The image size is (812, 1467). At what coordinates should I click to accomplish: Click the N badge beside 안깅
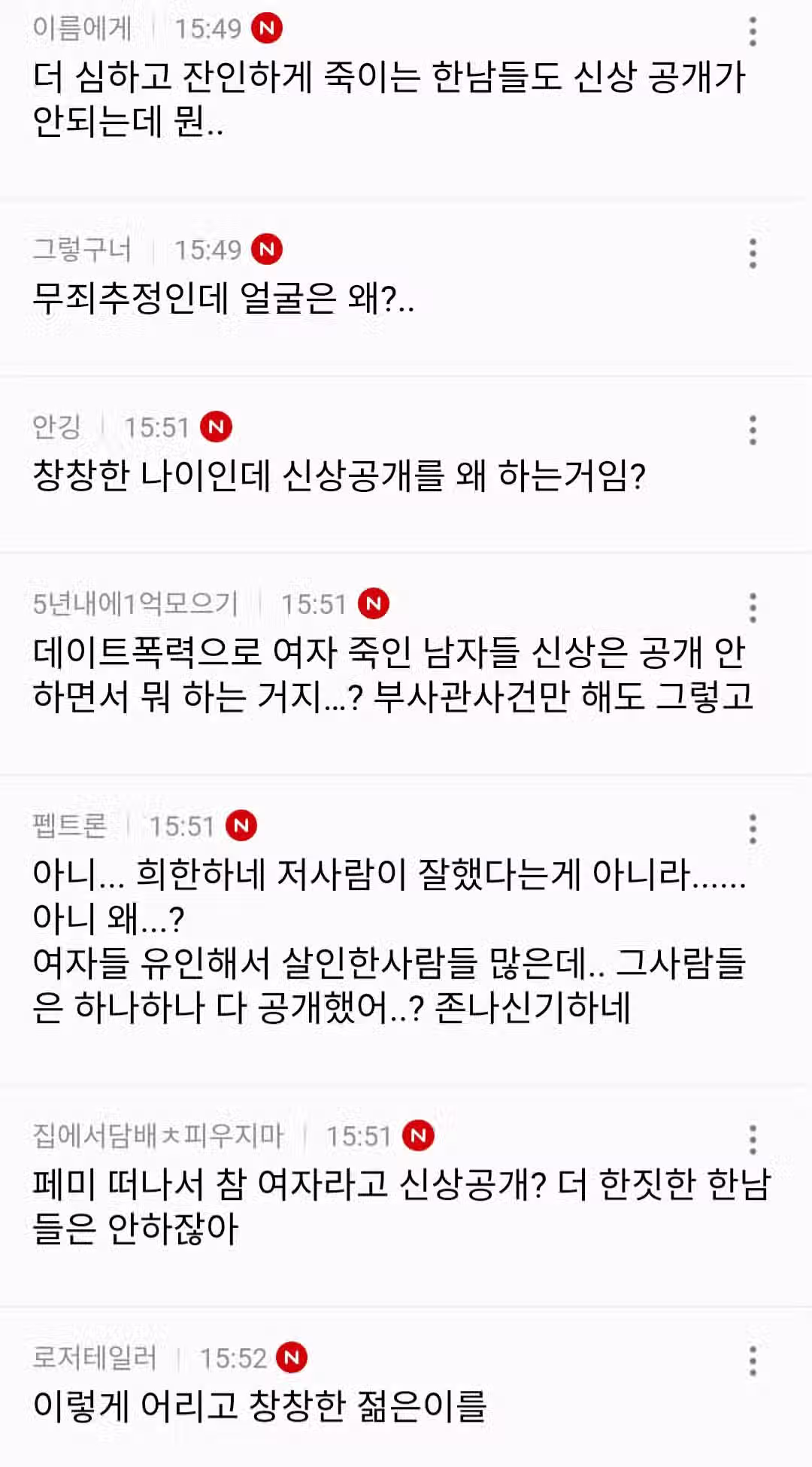[x=217, y=425]
